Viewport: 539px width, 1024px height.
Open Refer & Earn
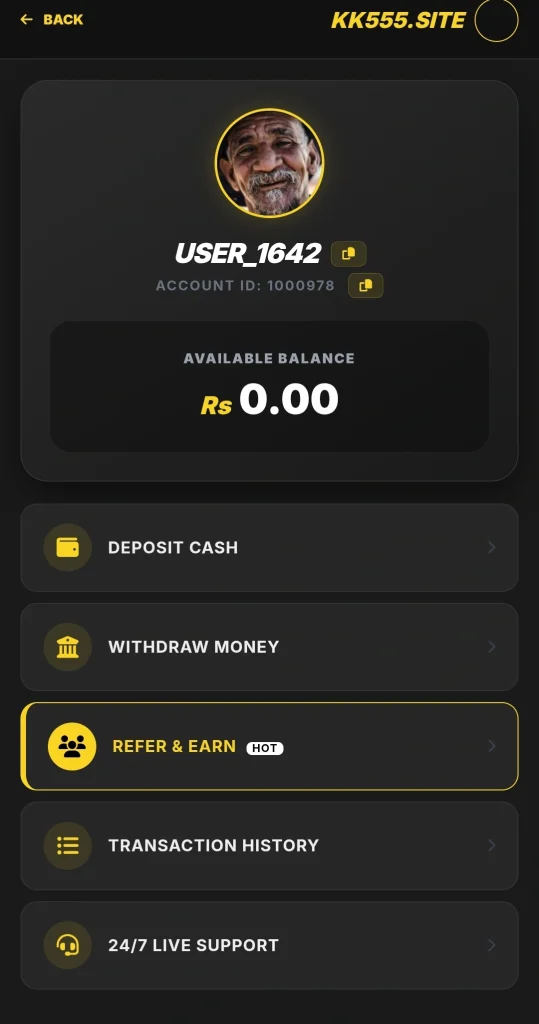click(269, 746)
